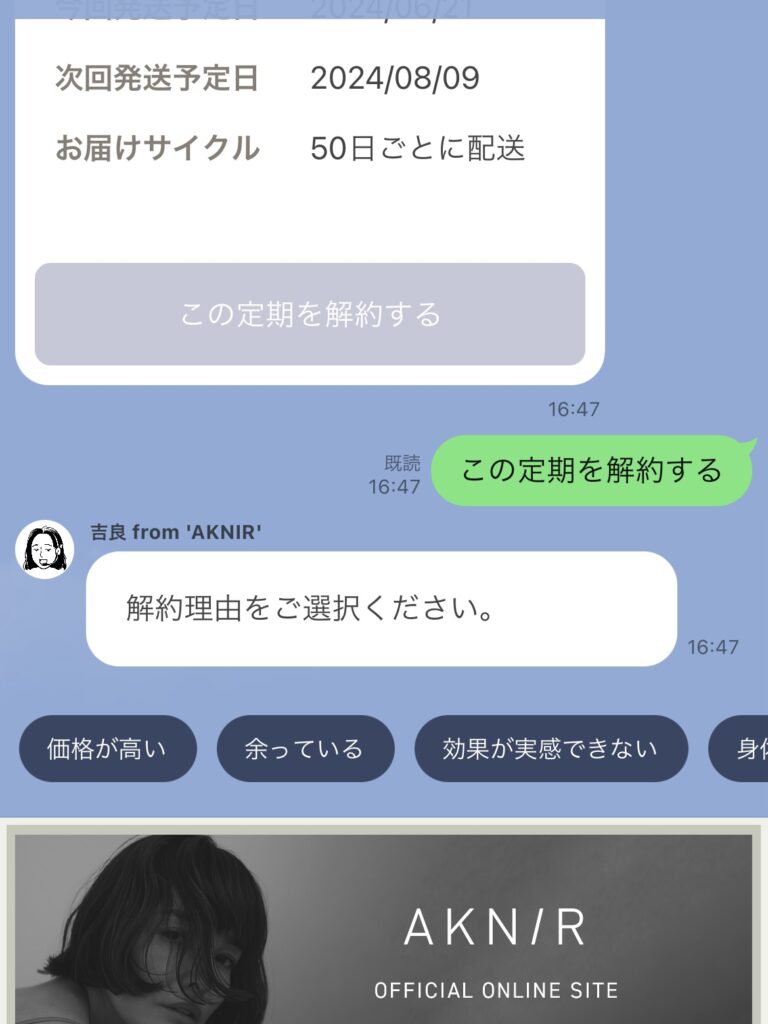The width and height of the screenshot is (768, 1024).
Task: Open 吉良 from AKNIR profile avatar
Action: [45, 549]
